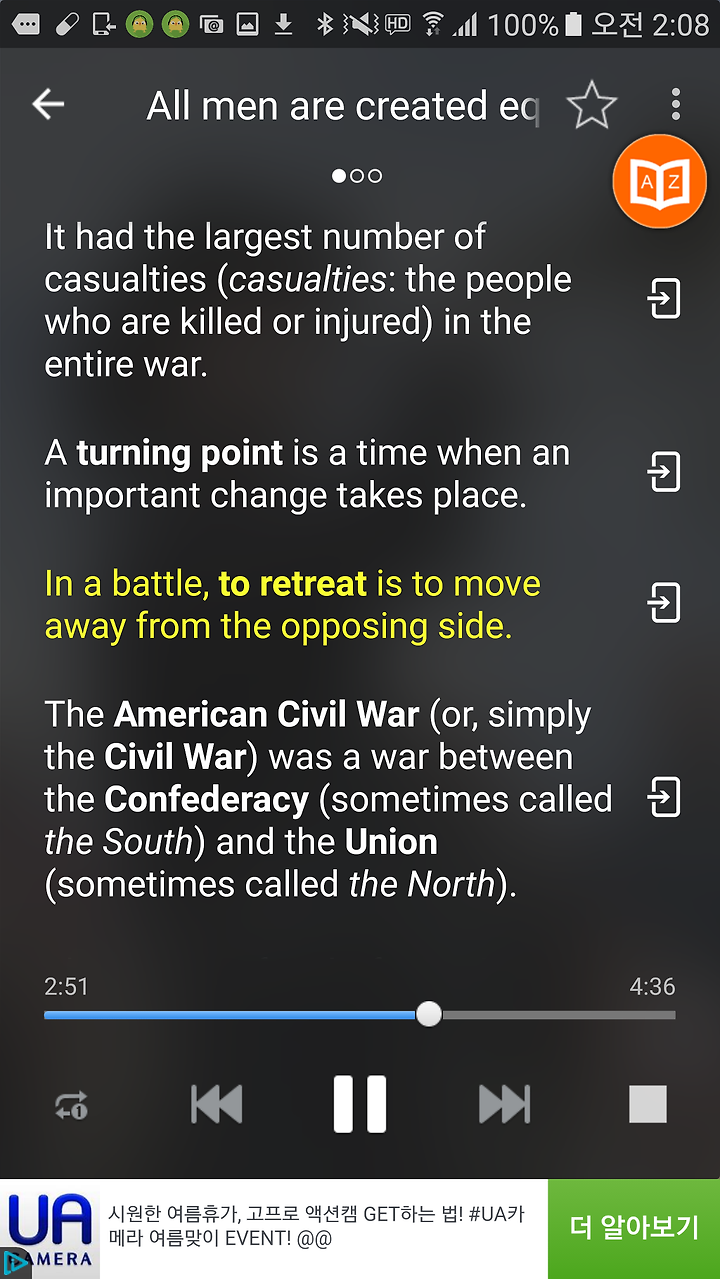This screenshot has height=1279, width=720.
Task: Open the A-Z dictionary button
Action: 660,181
